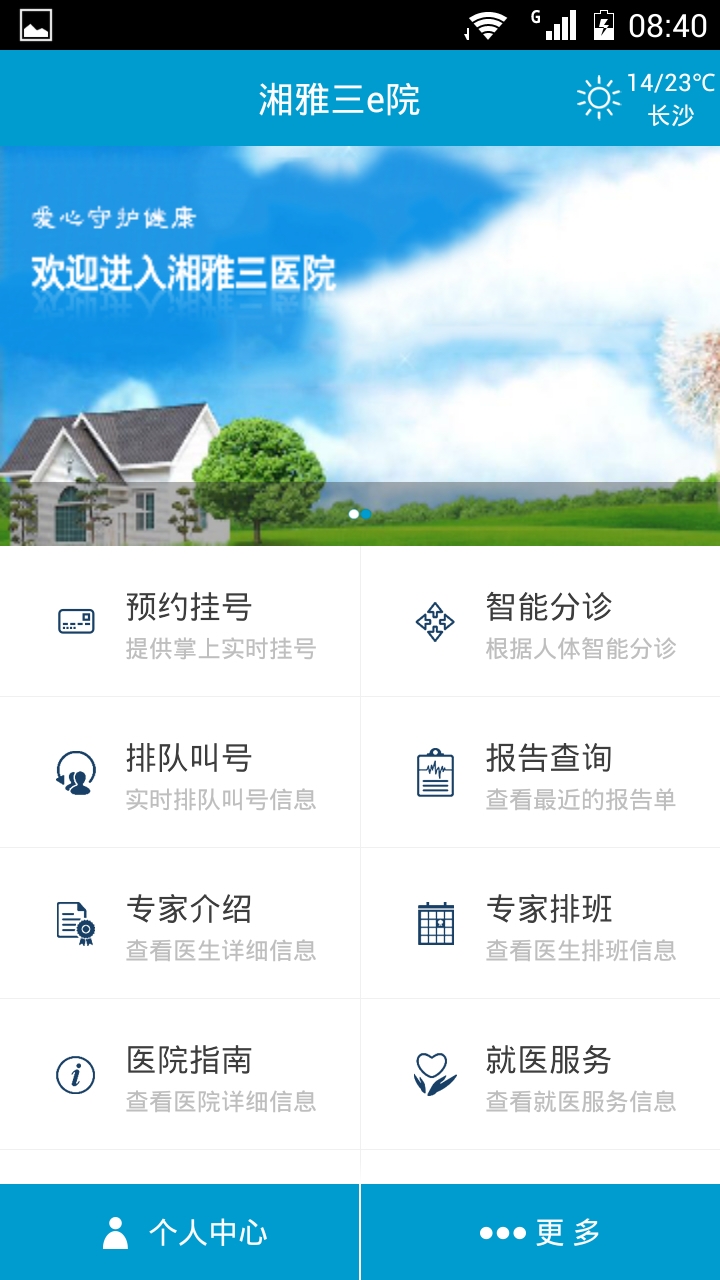Open 专家排班 doctor schedule

540,924
